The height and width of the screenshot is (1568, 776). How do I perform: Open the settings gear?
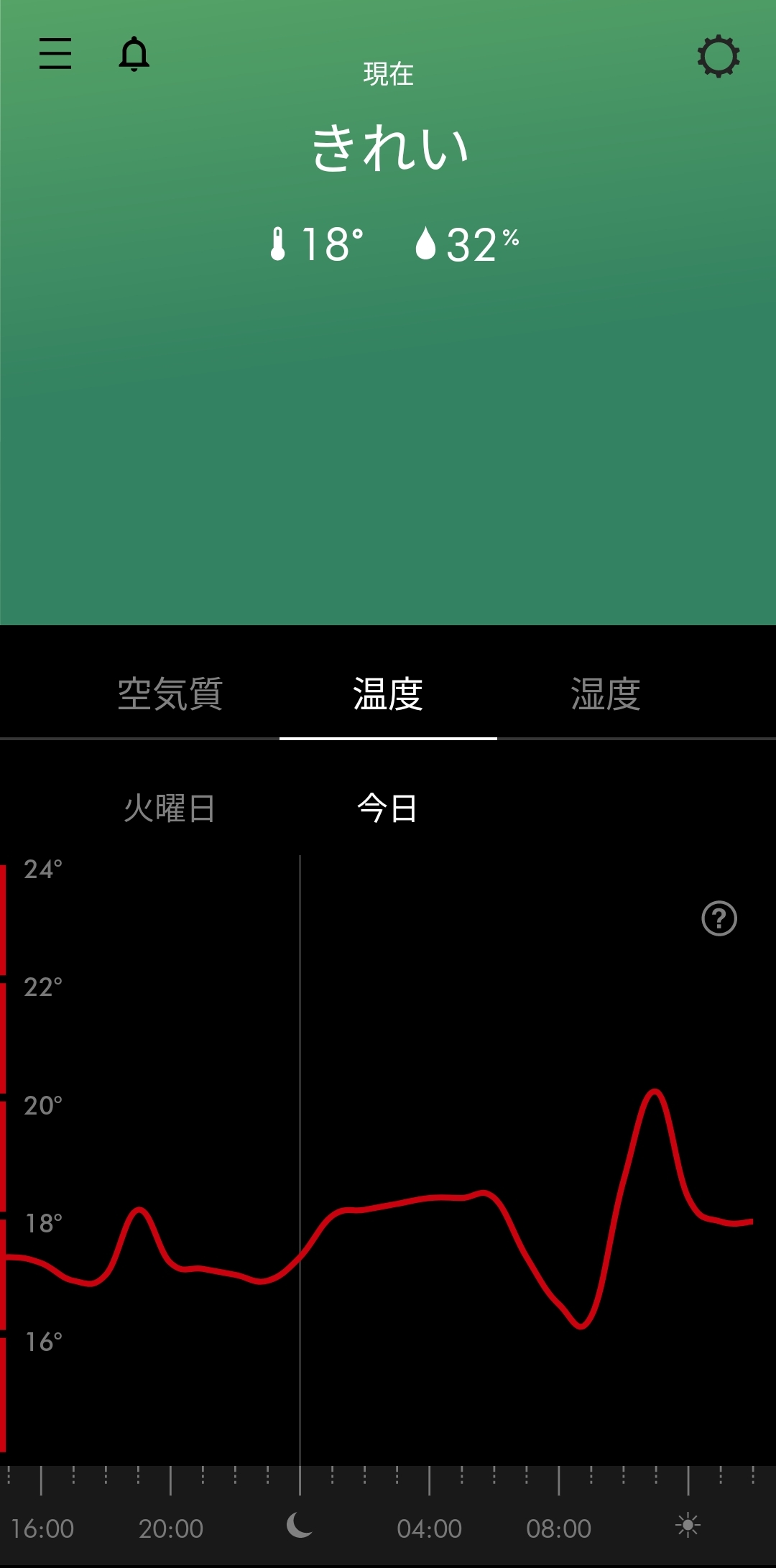pyautogui.click(x=719, y=56)
